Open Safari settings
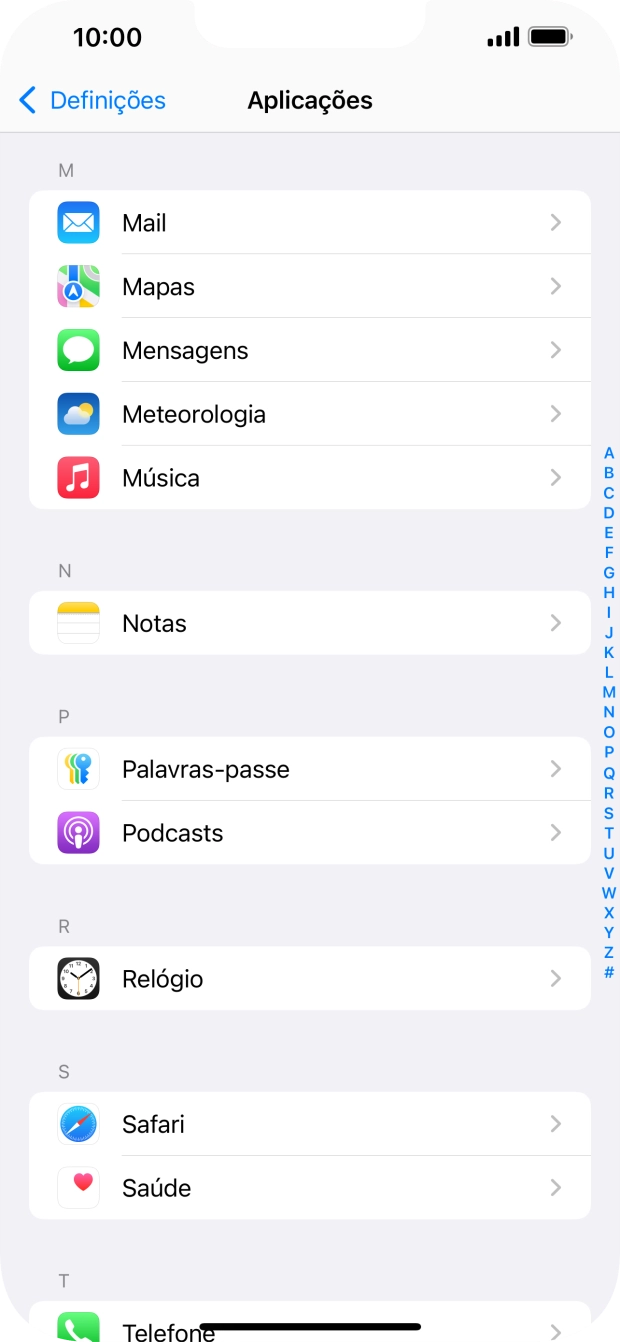This screenshot has height=1342, width=620. 310,1124
